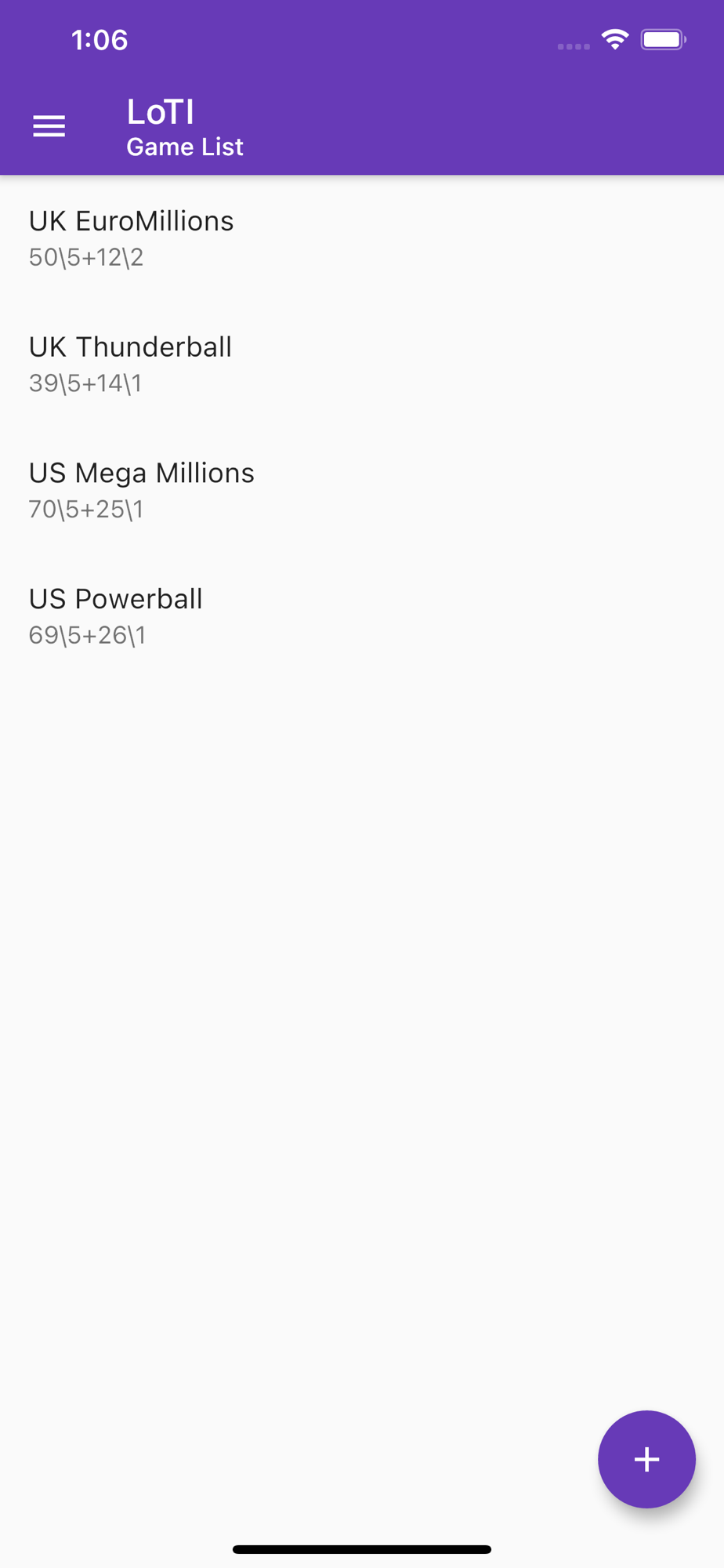Open the UK EuroMillions game
The image size is (724, 1568).
(362, 238)
